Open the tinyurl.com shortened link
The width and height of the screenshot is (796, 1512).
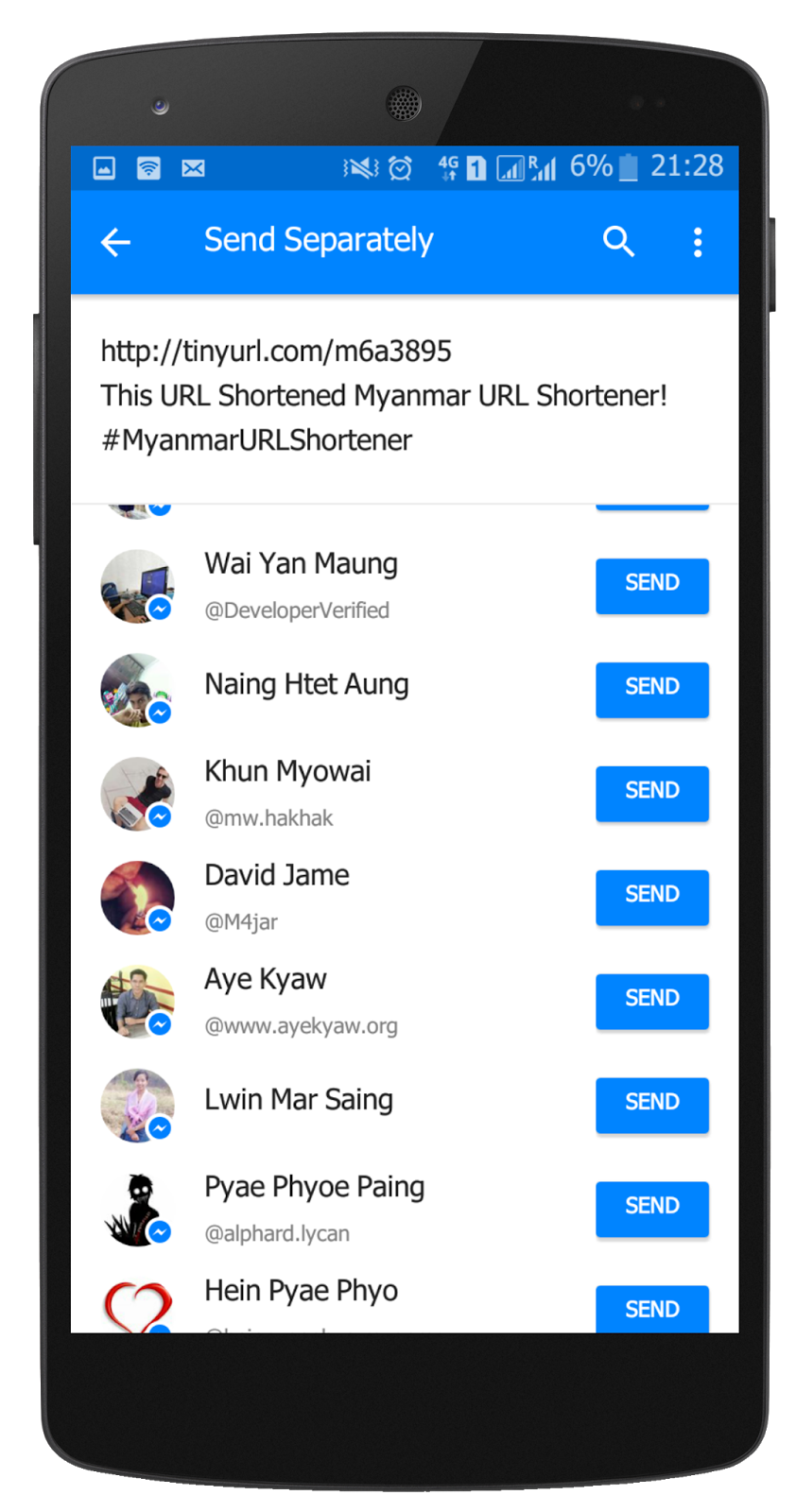coord(276,351)
